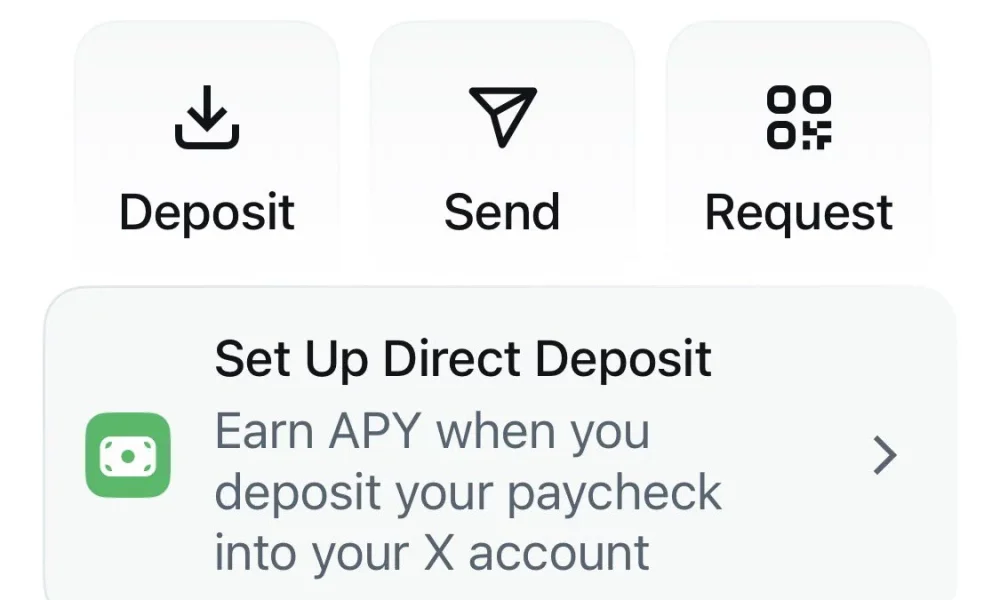
Task: Tap the Deposit button
Action: pos(207,150)
